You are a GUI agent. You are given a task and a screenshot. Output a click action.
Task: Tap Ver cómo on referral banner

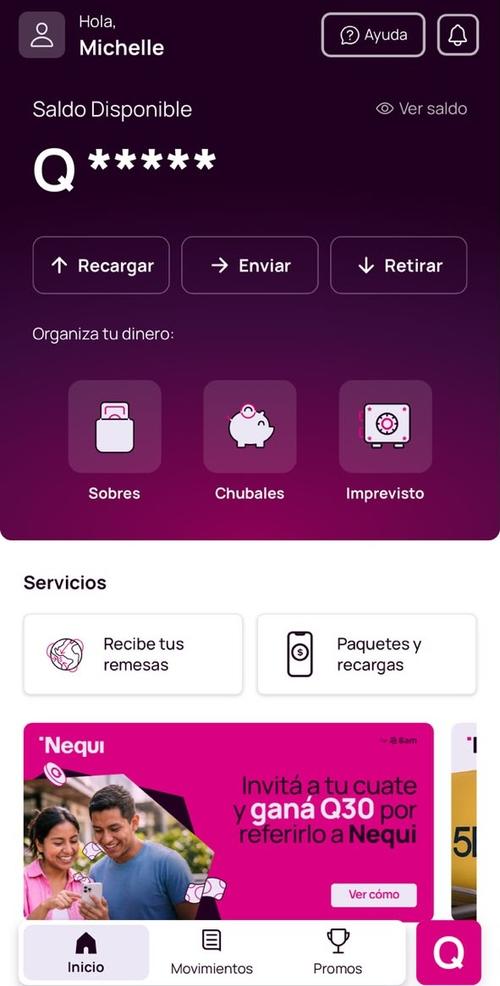(374, 895)
